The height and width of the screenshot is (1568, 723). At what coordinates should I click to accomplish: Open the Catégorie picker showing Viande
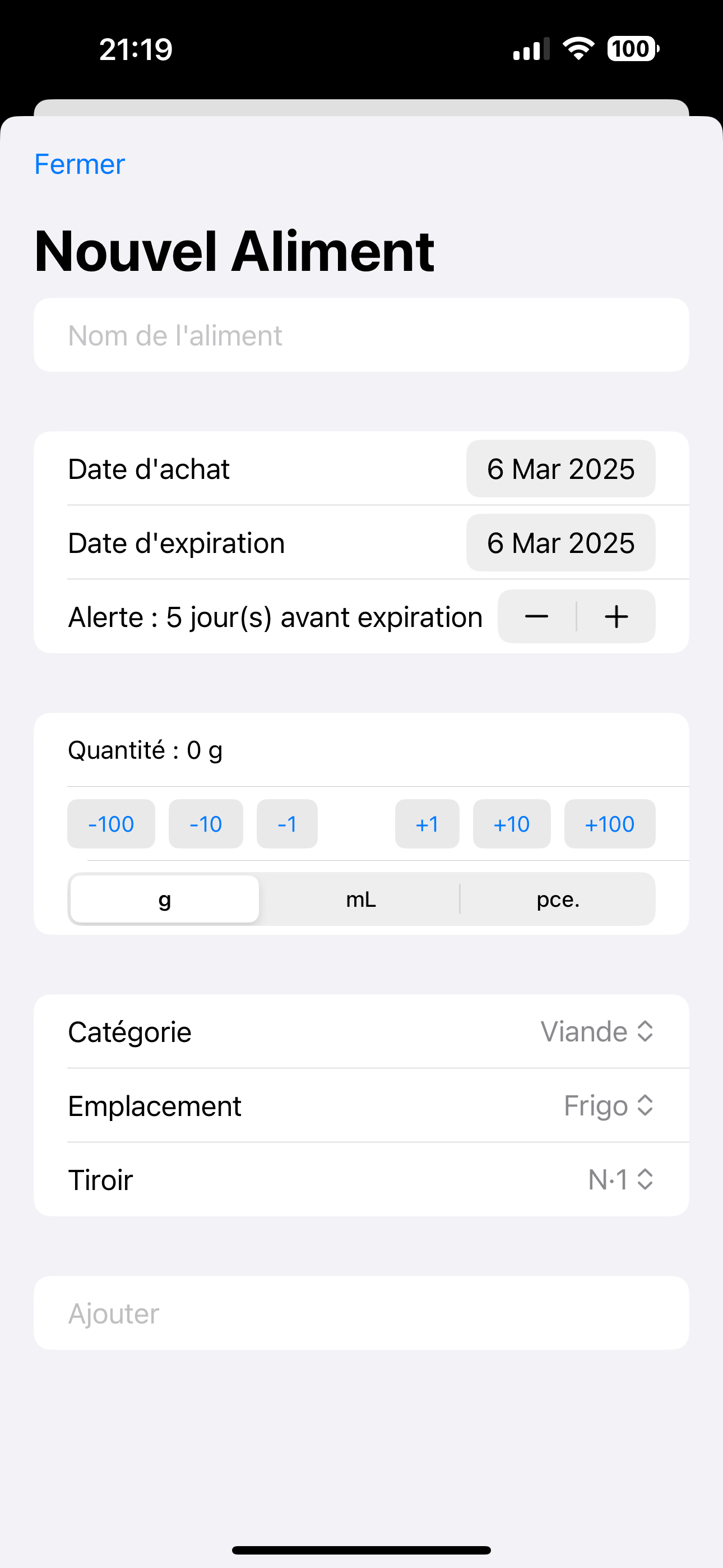tap(596, 1032)
